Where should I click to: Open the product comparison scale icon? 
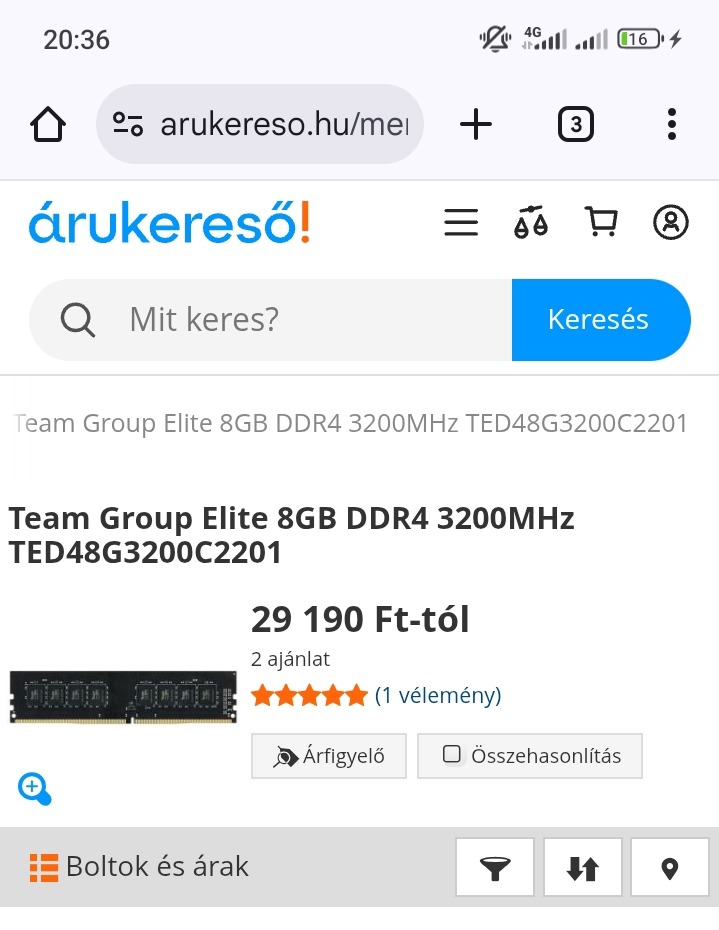(531, 222)
